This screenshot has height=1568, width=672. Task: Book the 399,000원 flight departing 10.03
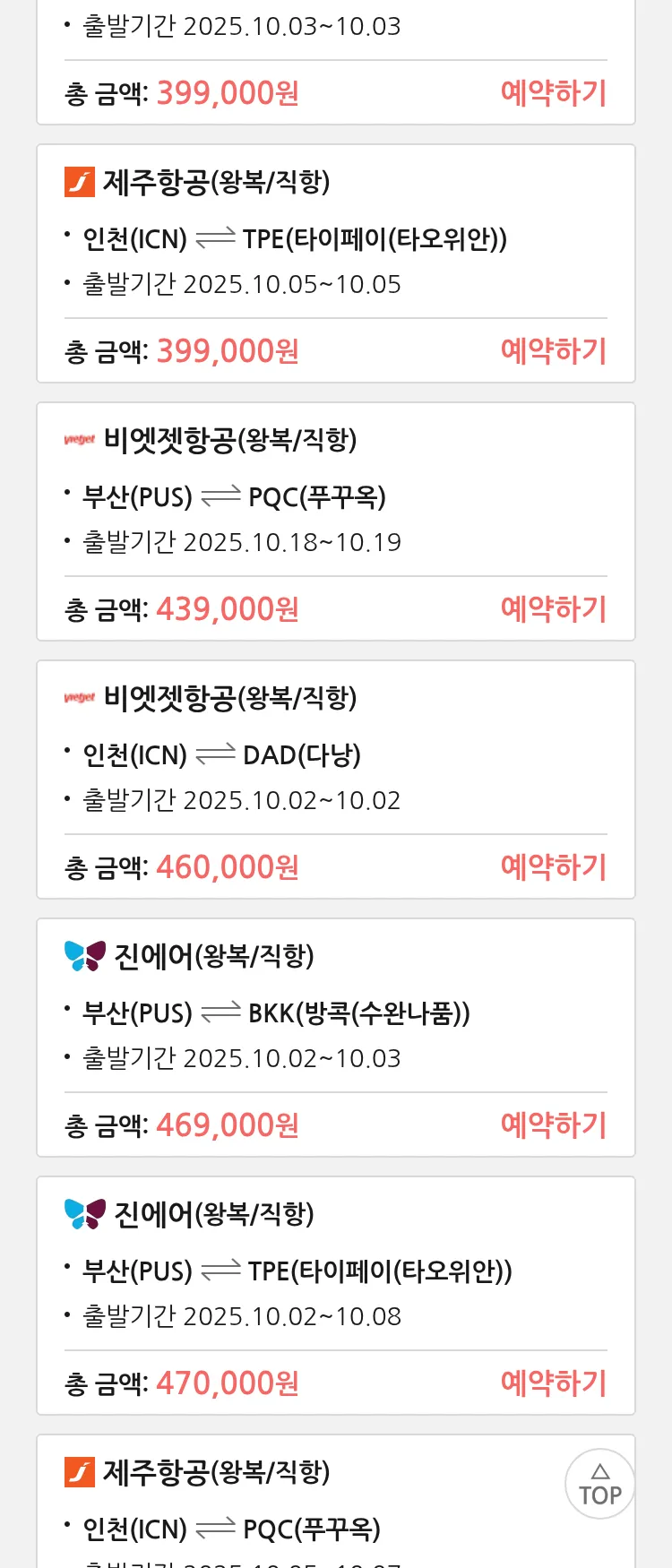point(553,93)
